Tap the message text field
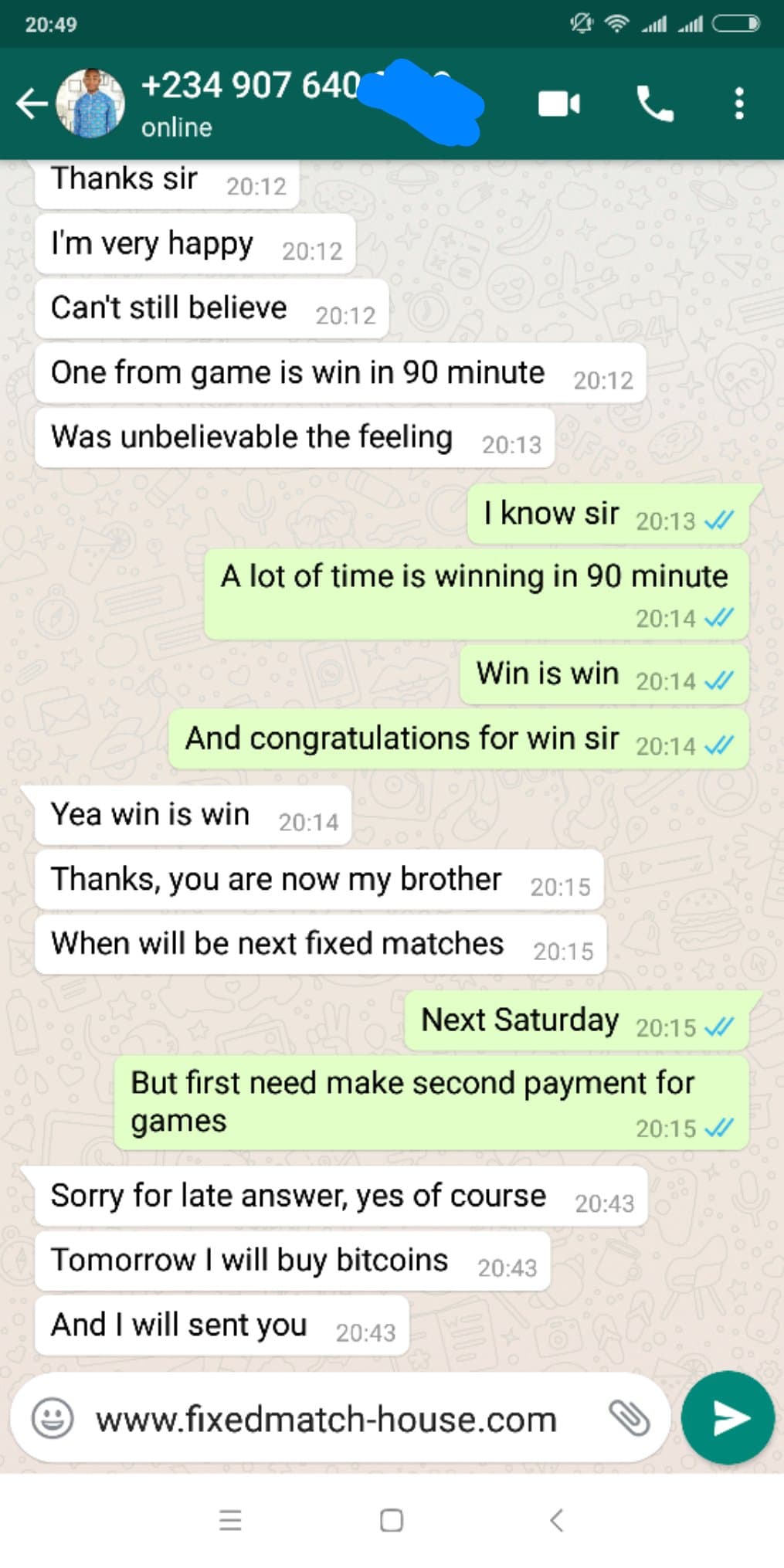Screen dimensions: 784x1568 point(341,1420)
